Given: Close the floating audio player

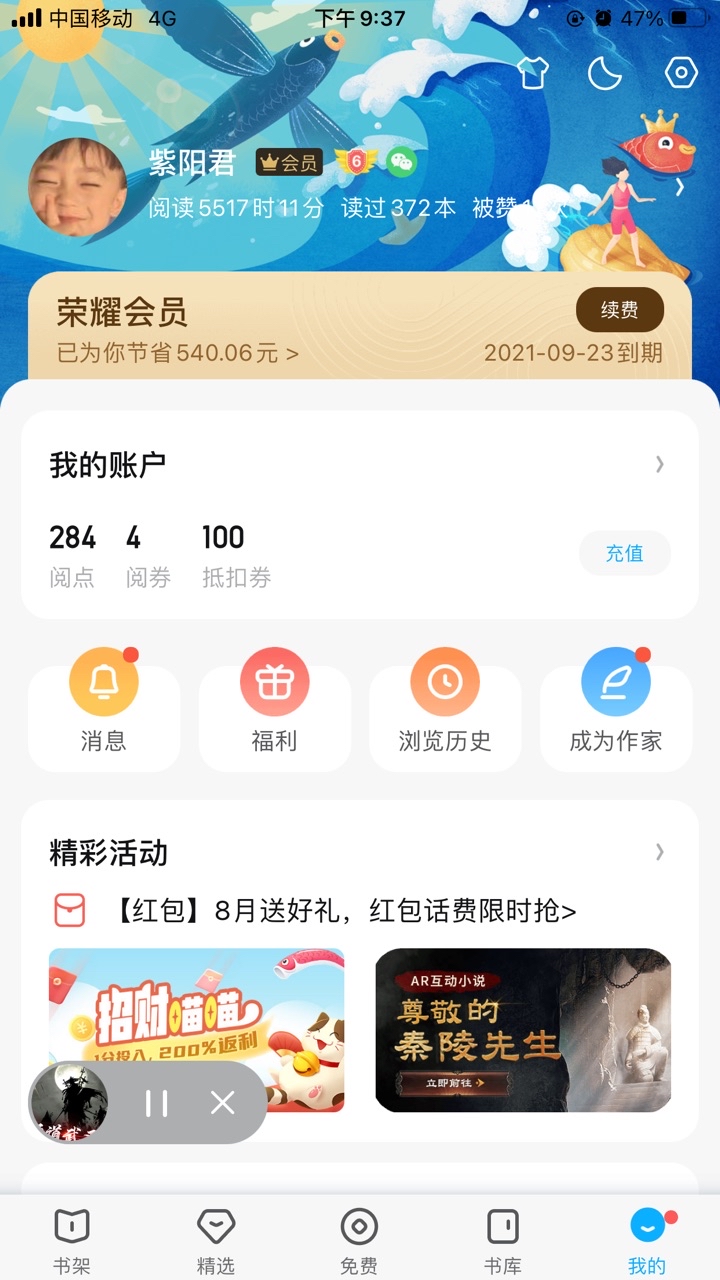Looking at the screenshot, I should [222, 1103].
